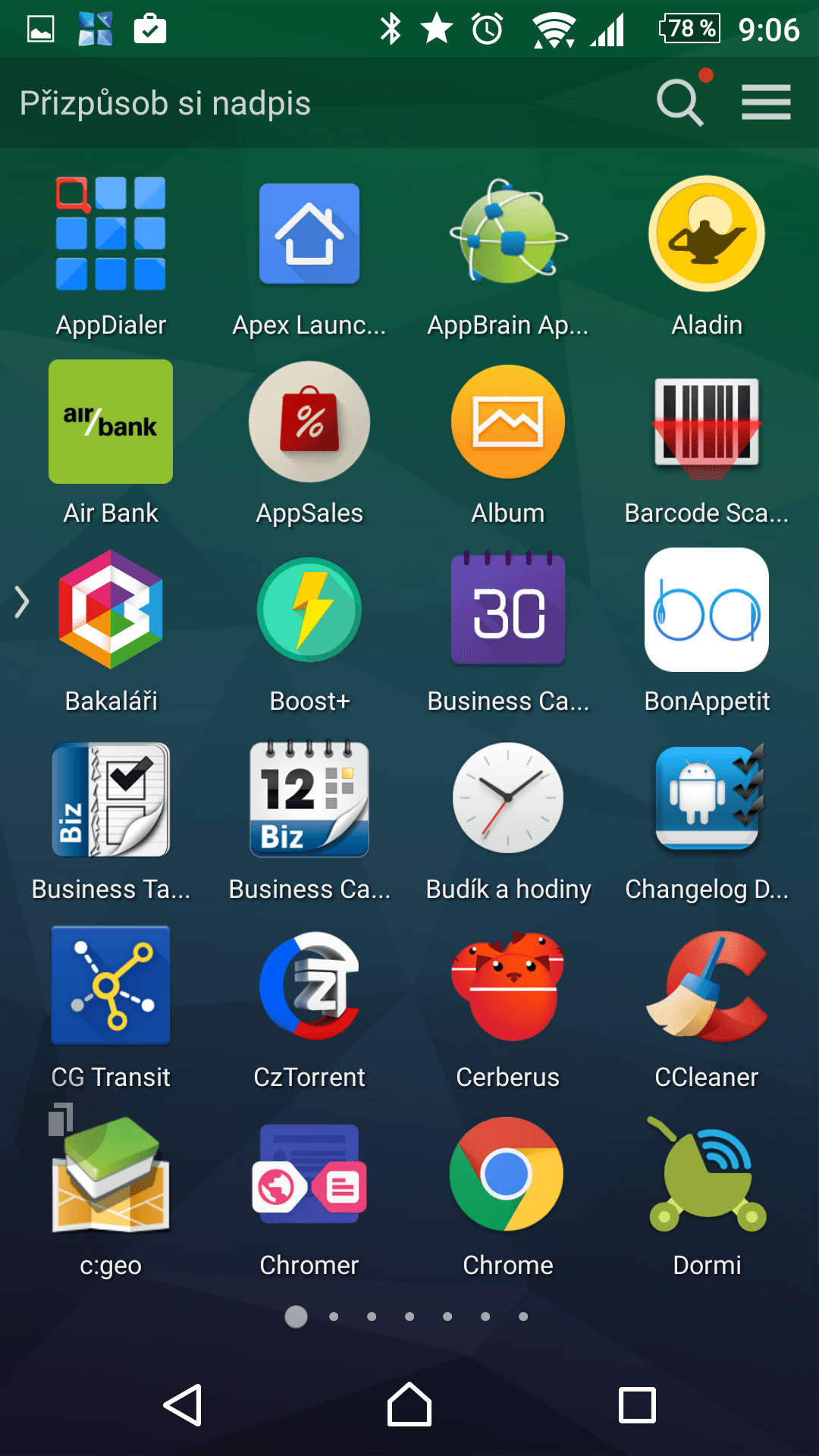The image size is (819, 1456).
Task: Expand the side panel arrow
Action: 22,602
